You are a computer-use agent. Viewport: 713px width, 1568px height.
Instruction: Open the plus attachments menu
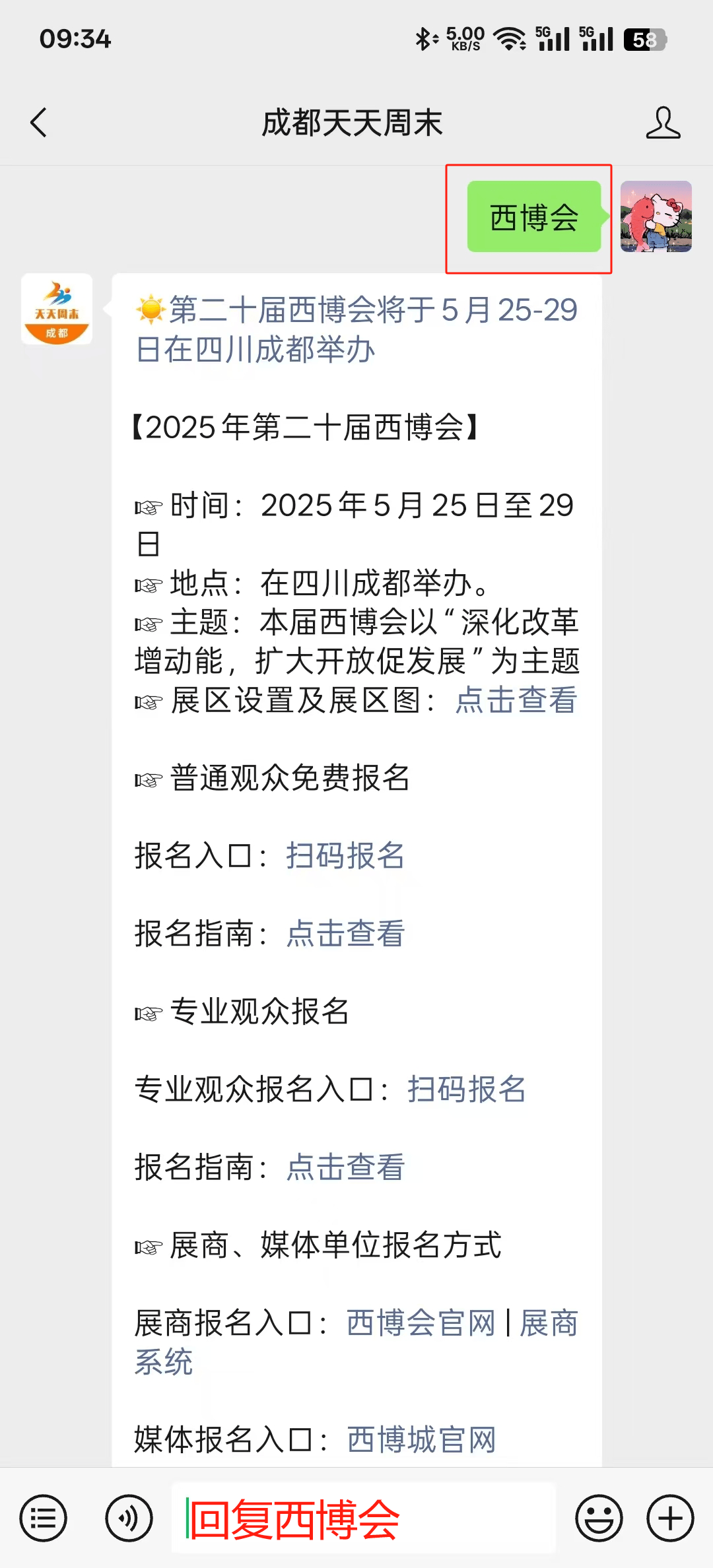(x=670, y=1519)
